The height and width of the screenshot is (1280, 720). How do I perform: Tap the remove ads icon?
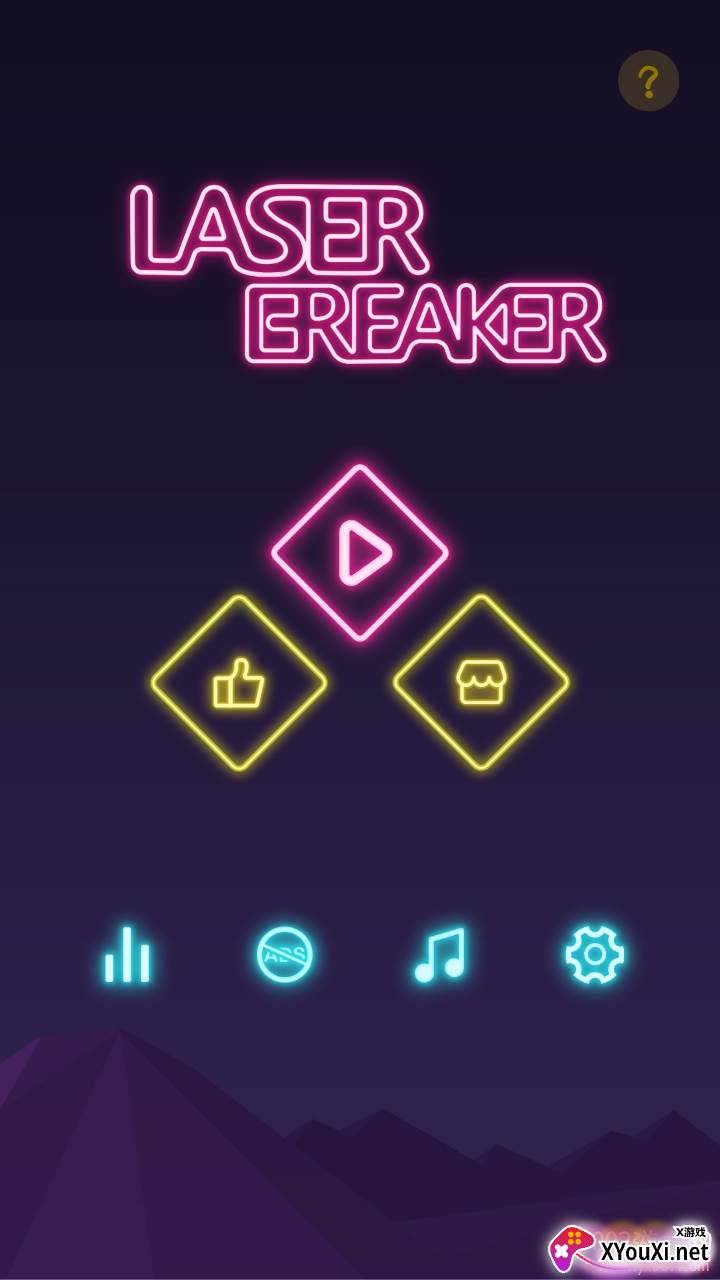(285, 955)
